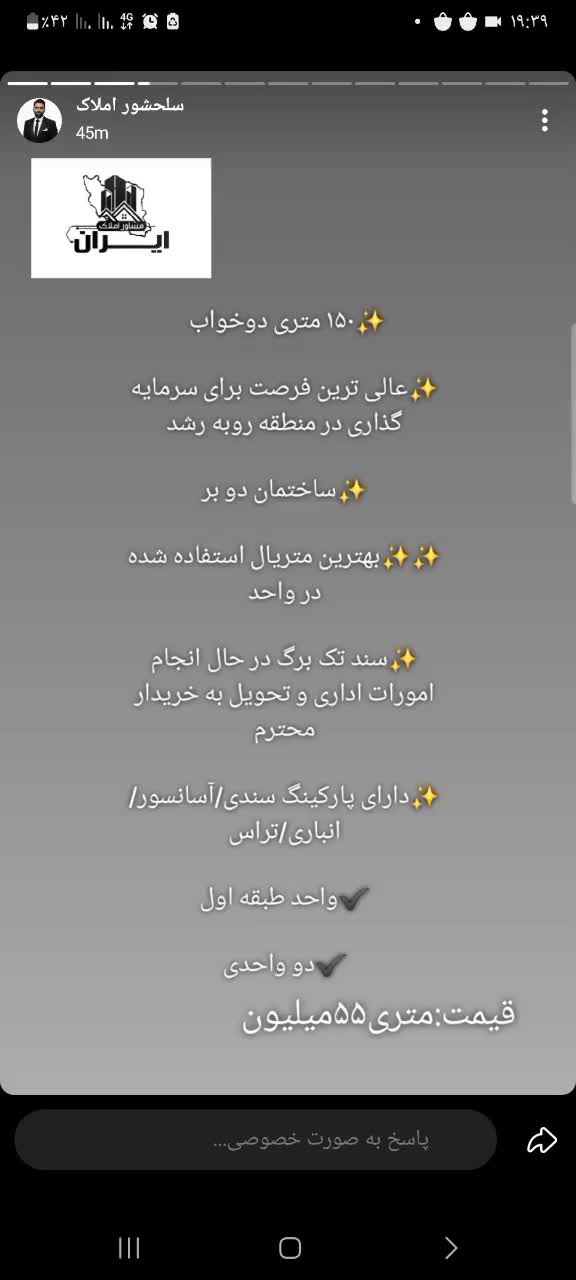Tap the سلحشور املاک username
The image size is (576, 1280).
tap(130, 105)
